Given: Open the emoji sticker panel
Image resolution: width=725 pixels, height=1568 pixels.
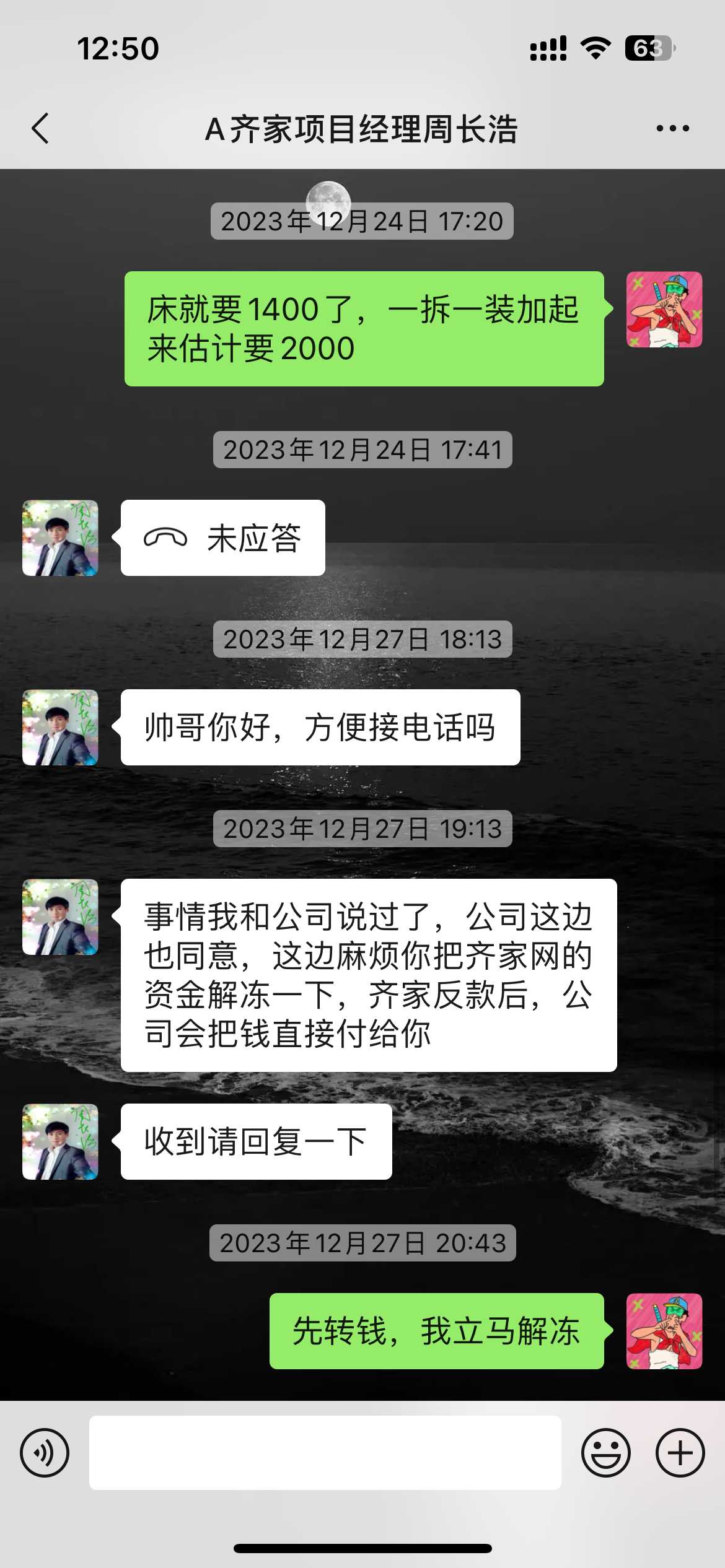Looking at the screenshot, I should click(605, 1452).
